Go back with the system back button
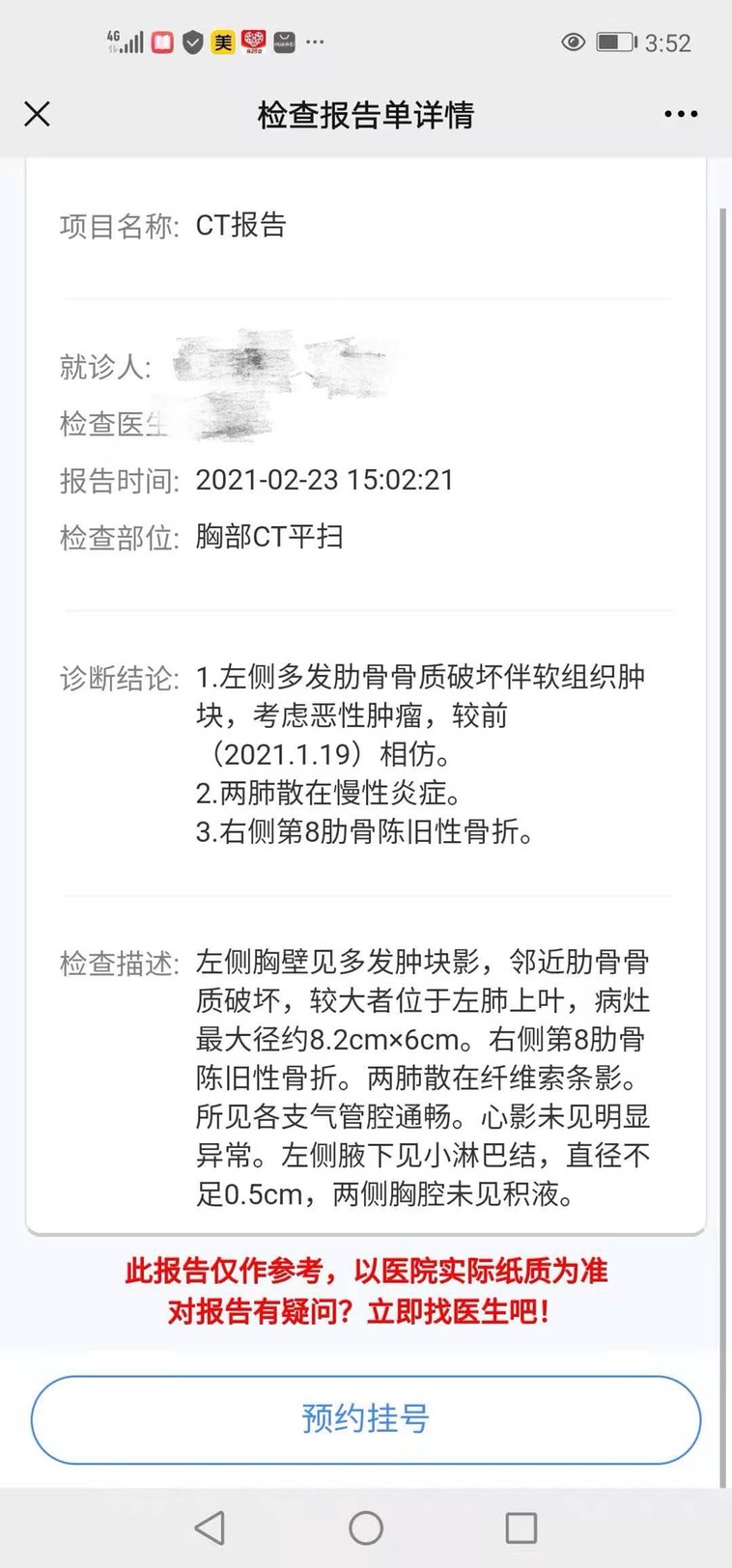 click(210, 1528)
